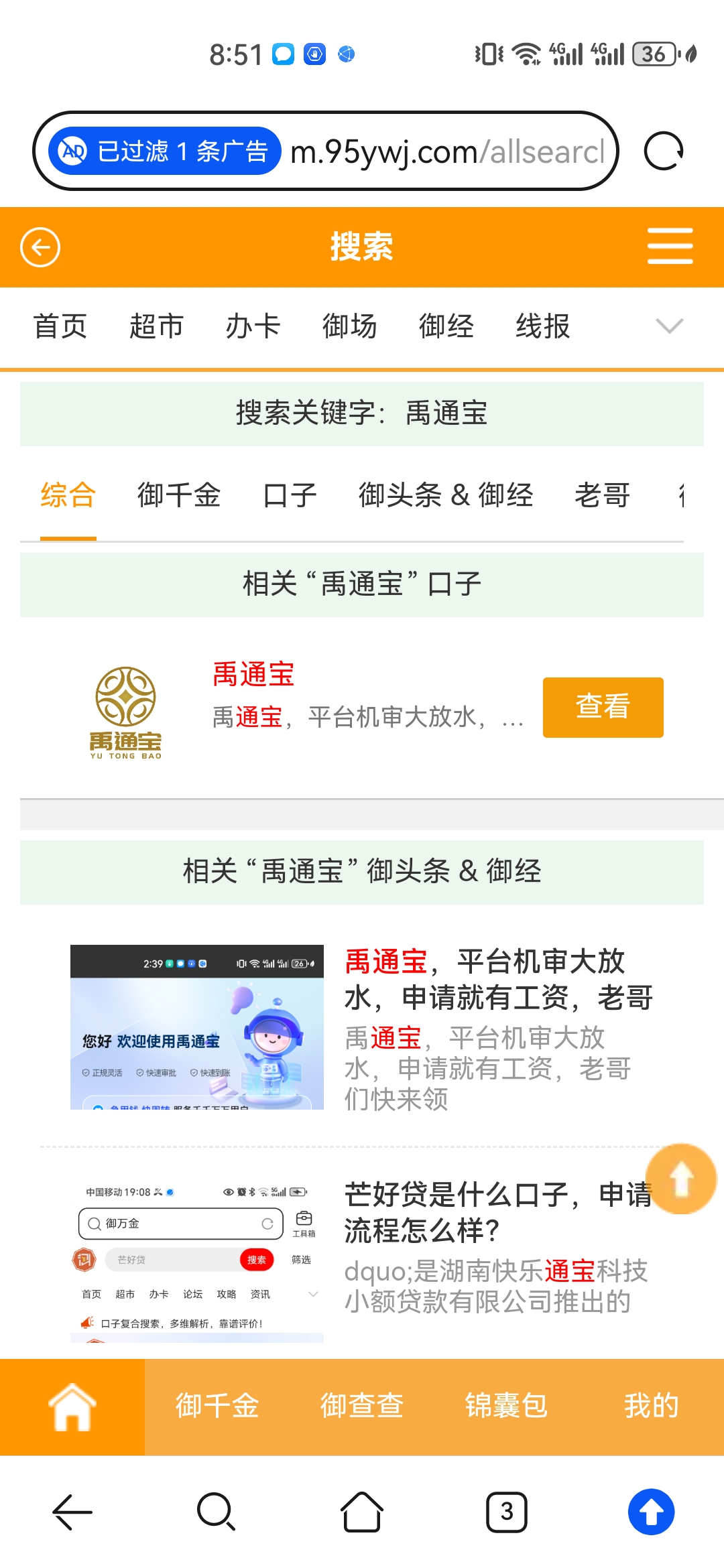724x1568 pixels.
Task: Tap the URL address bar
Action: [x=446, y=152]
